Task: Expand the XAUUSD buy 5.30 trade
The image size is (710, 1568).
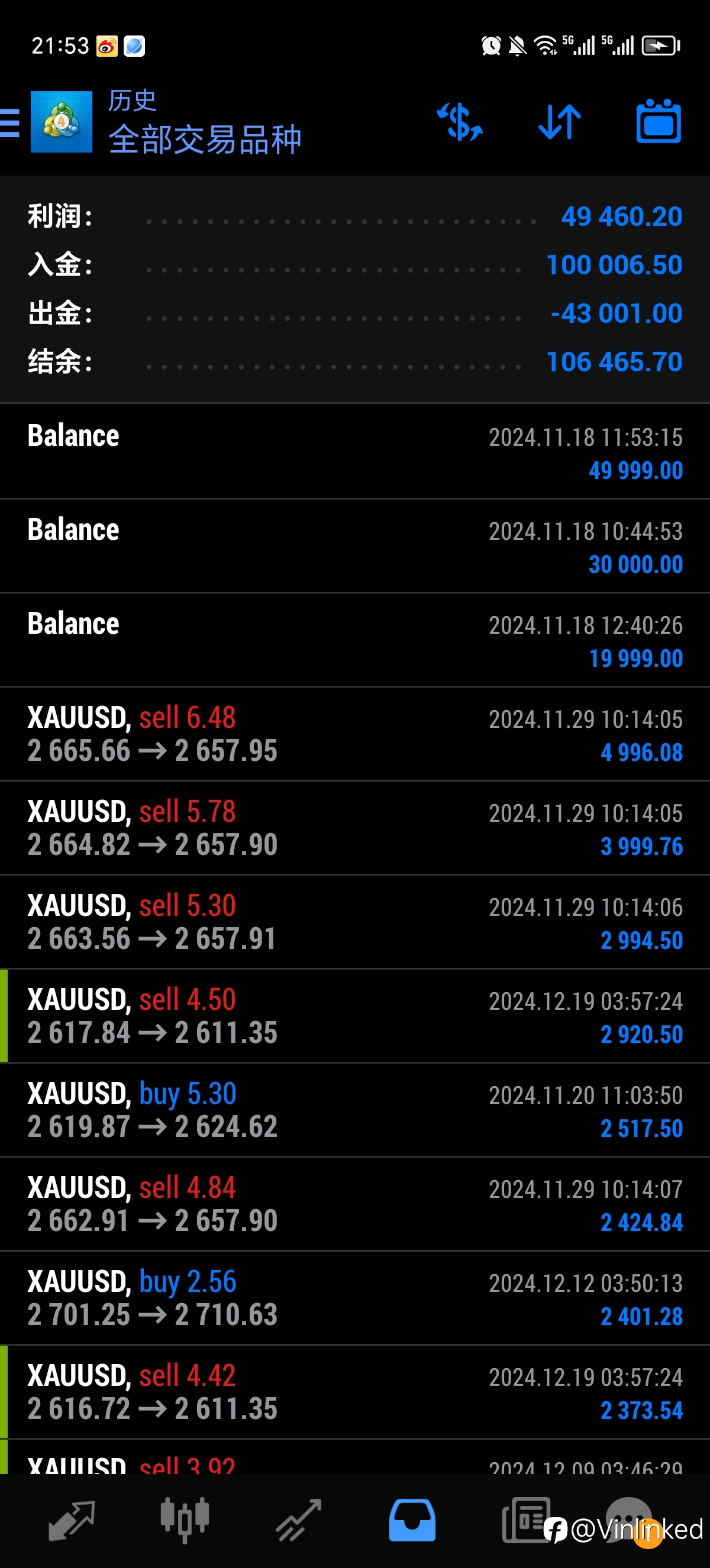Action: (x=355, y=1110)
